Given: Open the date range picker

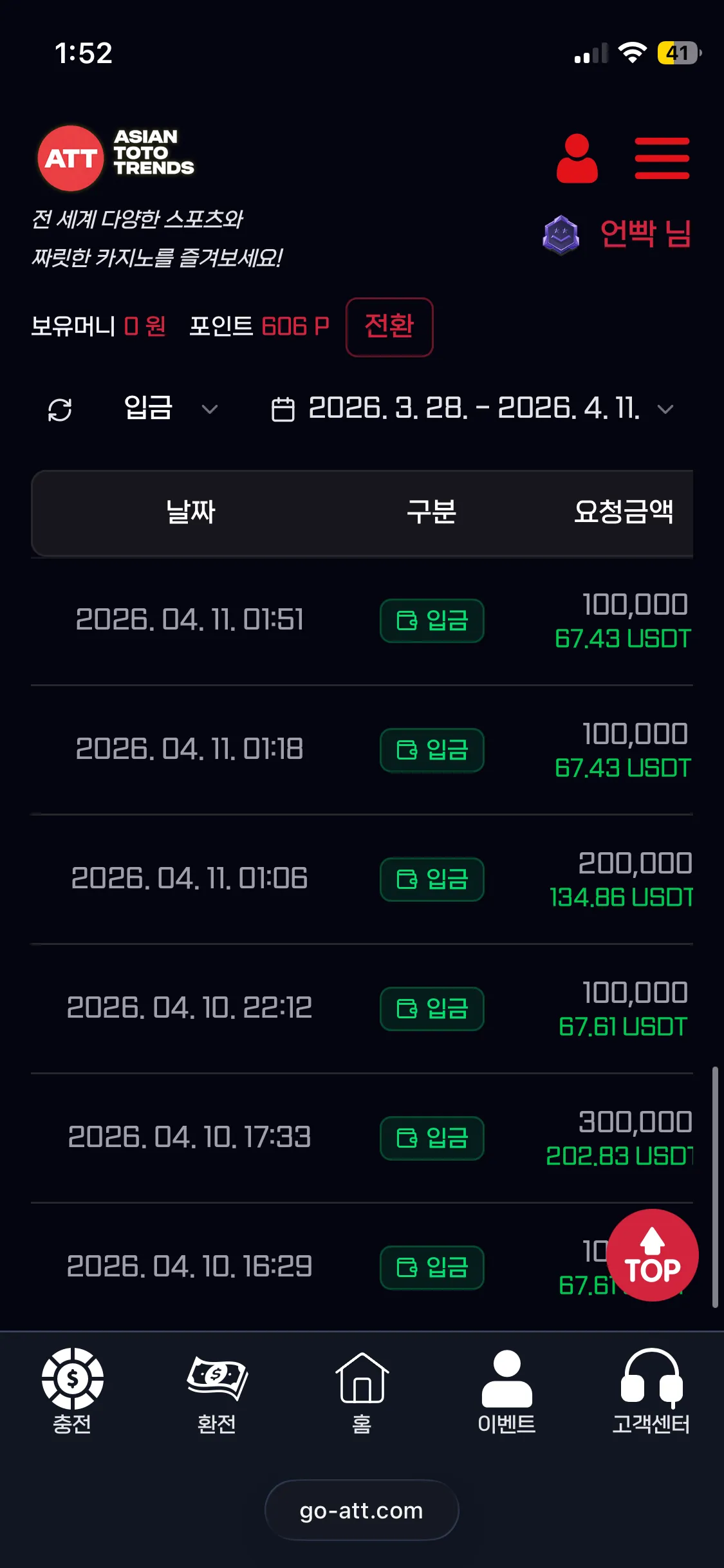Looking at the screenshot, I should [473, 409].
